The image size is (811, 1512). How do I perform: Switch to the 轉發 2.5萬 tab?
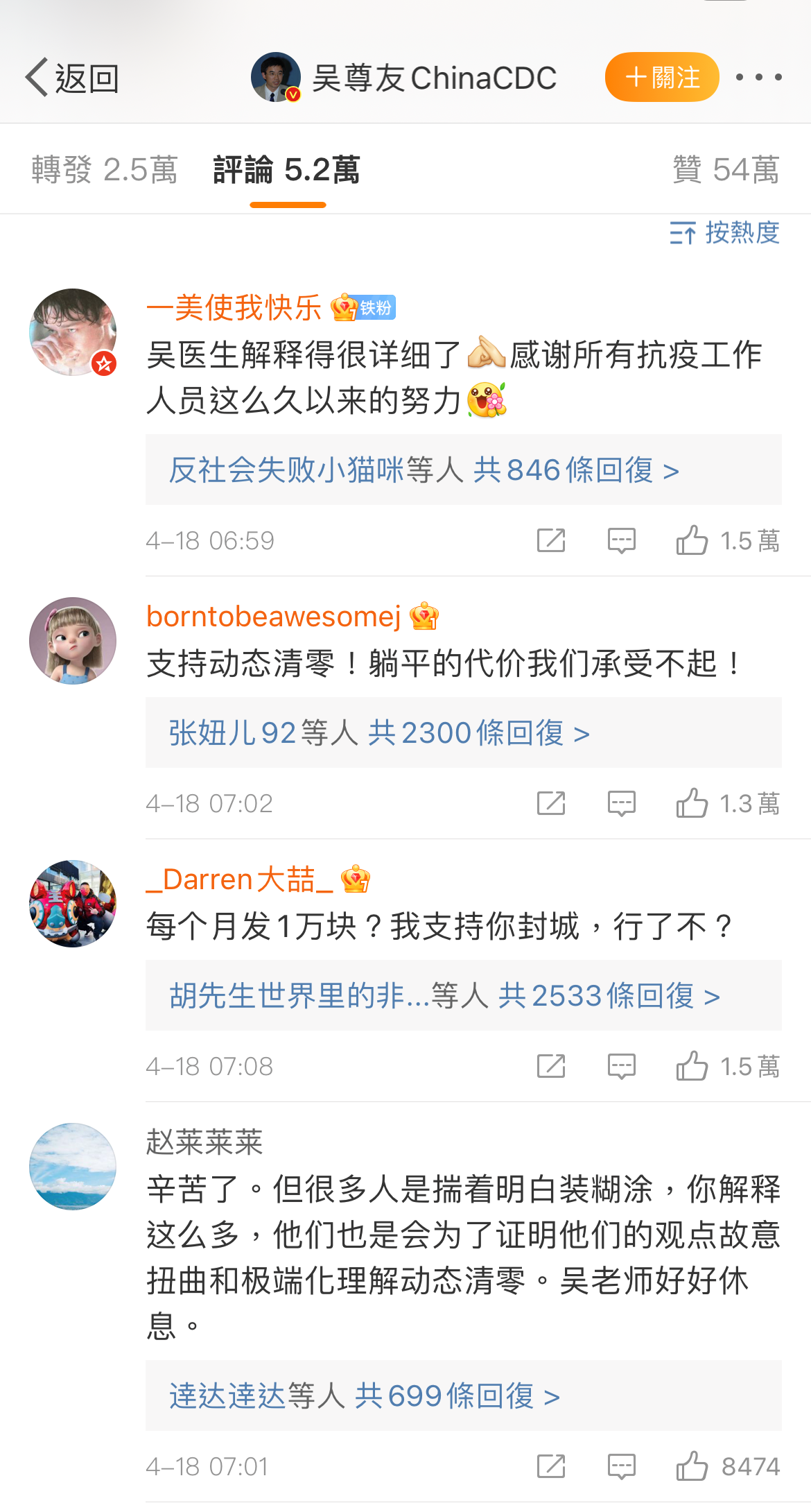(x=105, y=170)
